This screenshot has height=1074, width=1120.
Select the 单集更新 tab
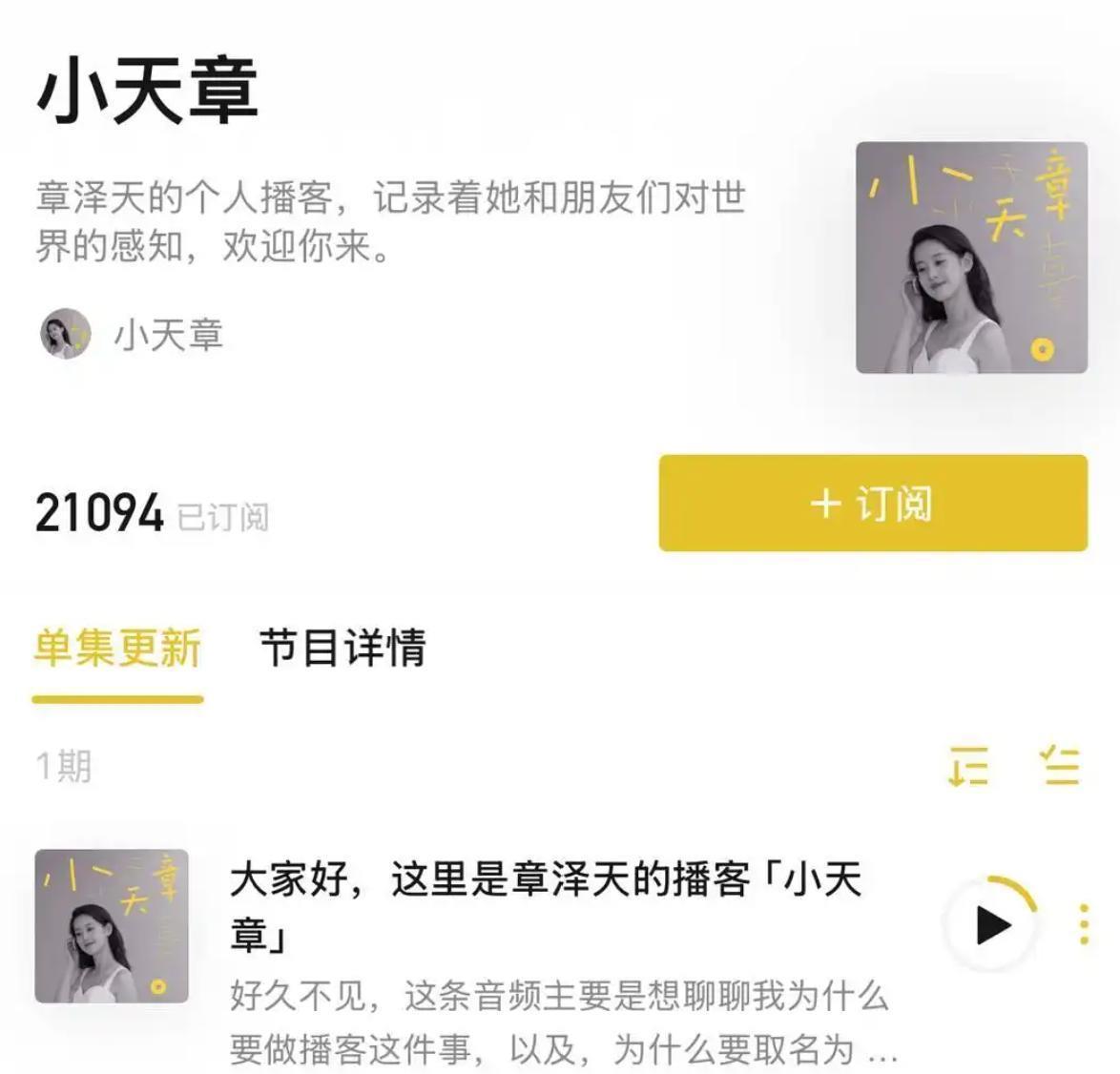tap(117, 648)
